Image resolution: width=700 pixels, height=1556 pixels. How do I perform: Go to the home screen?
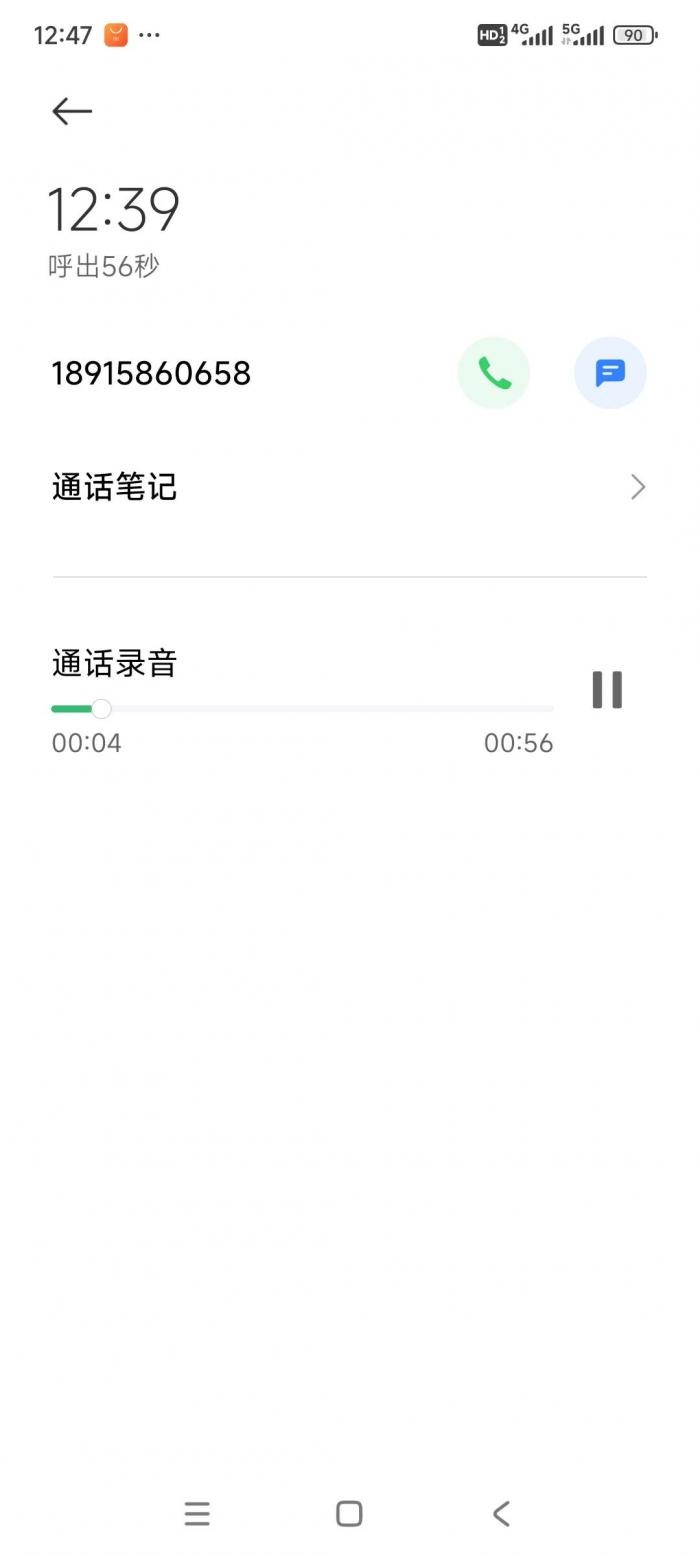pos(349,1513)
